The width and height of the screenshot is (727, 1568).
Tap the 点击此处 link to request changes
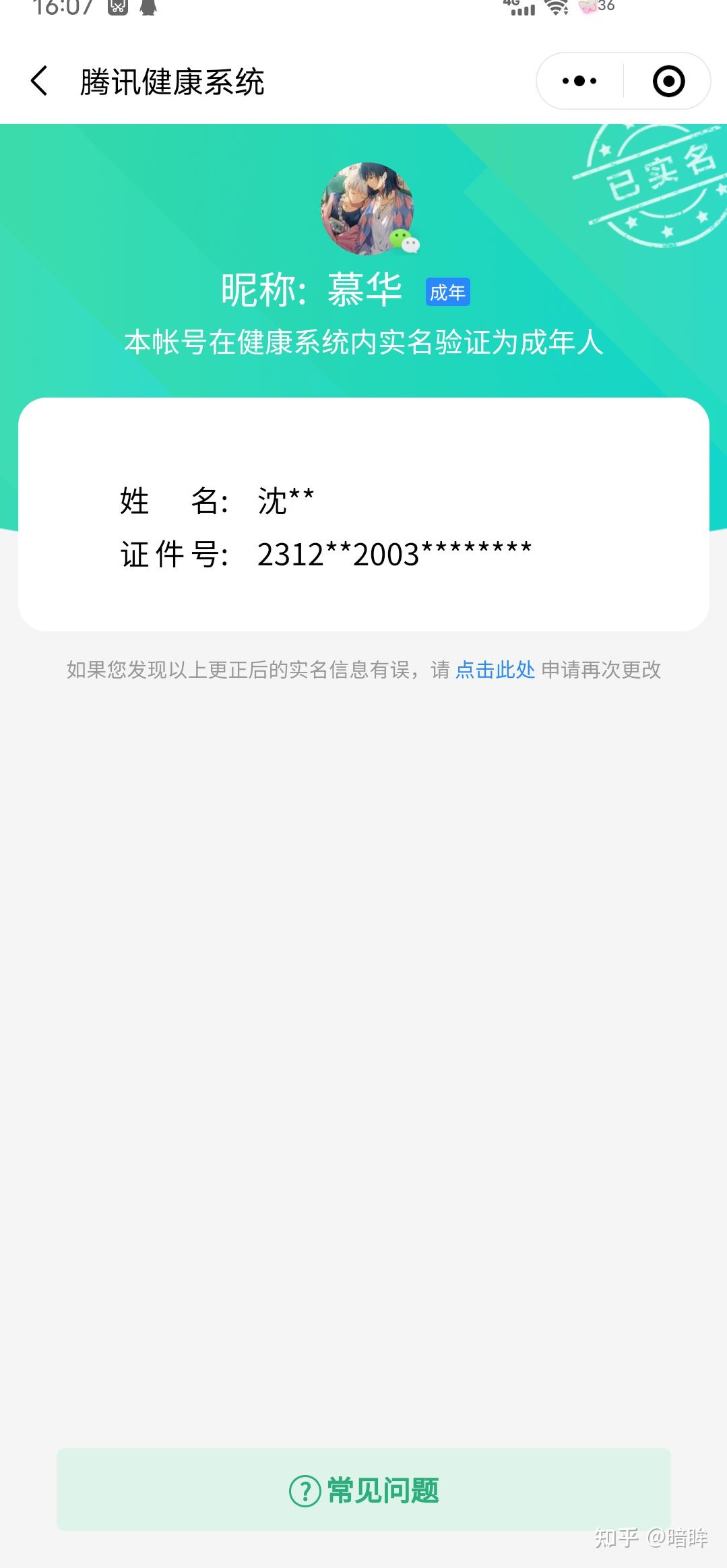coord(495,670)
